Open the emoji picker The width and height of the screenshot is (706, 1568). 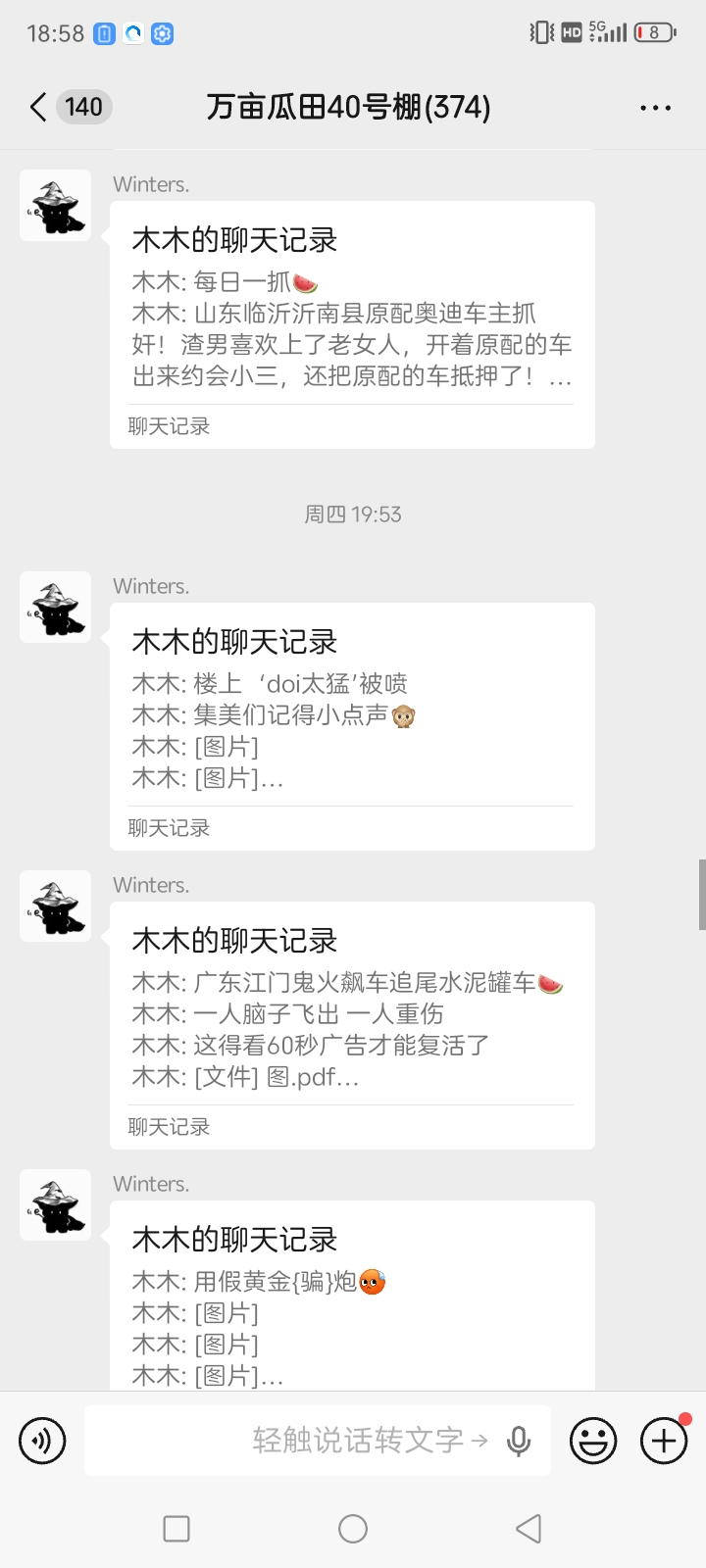pos(593,1441)
